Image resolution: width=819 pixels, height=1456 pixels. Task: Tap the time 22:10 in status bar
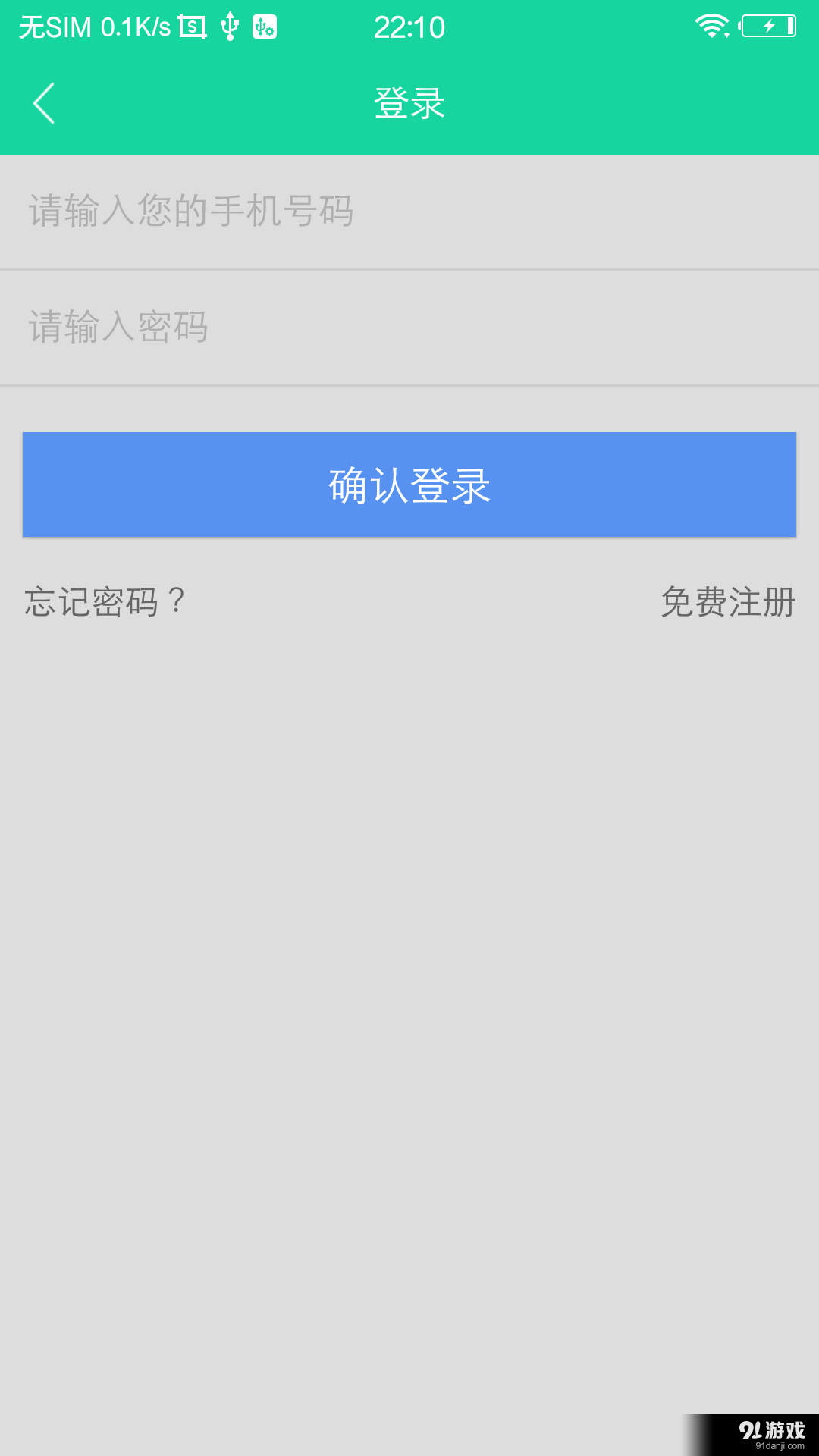pyautogui.click(x=409, y=25)
